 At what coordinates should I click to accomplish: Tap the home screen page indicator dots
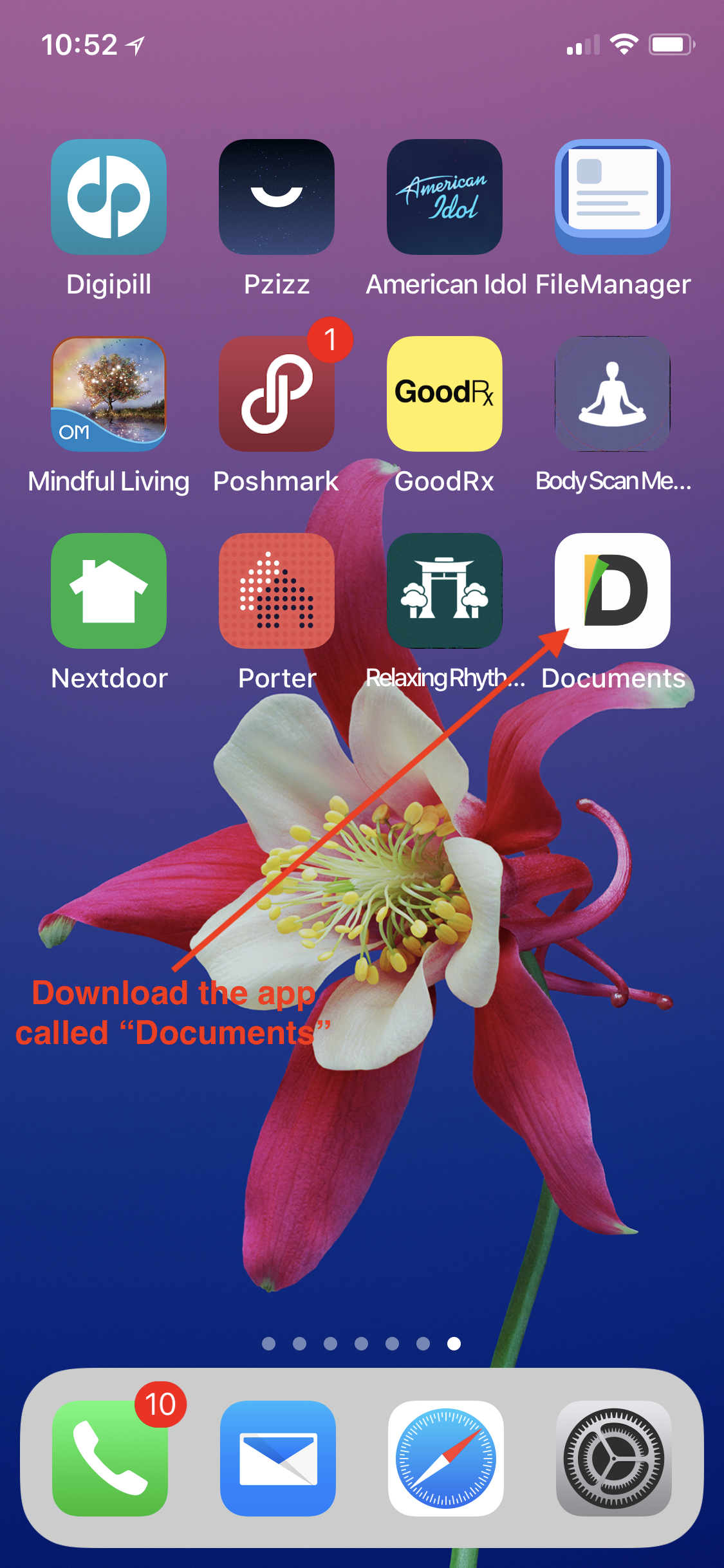pos(362,1343)
